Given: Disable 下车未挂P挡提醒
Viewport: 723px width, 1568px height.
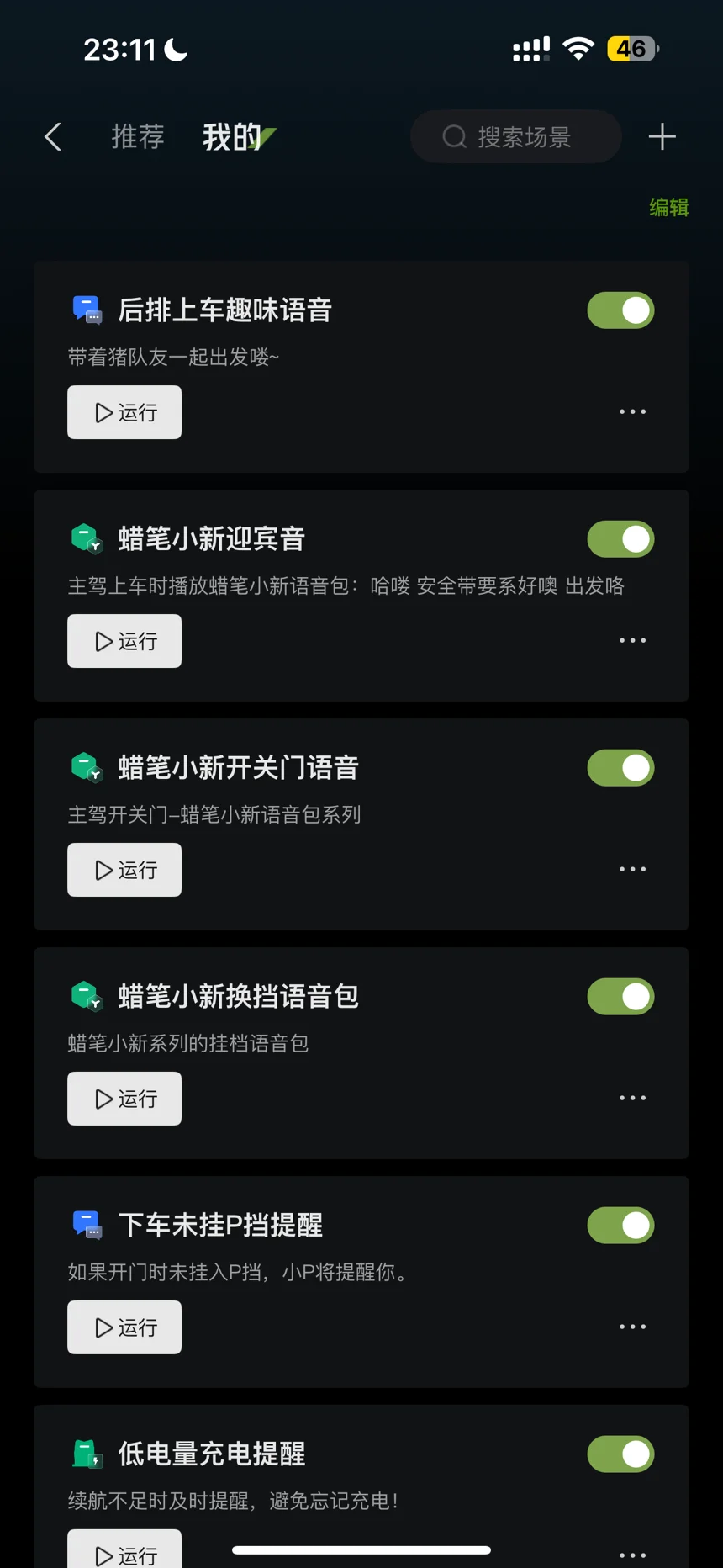Looking at the screenshot, I should coord(620,1226).
